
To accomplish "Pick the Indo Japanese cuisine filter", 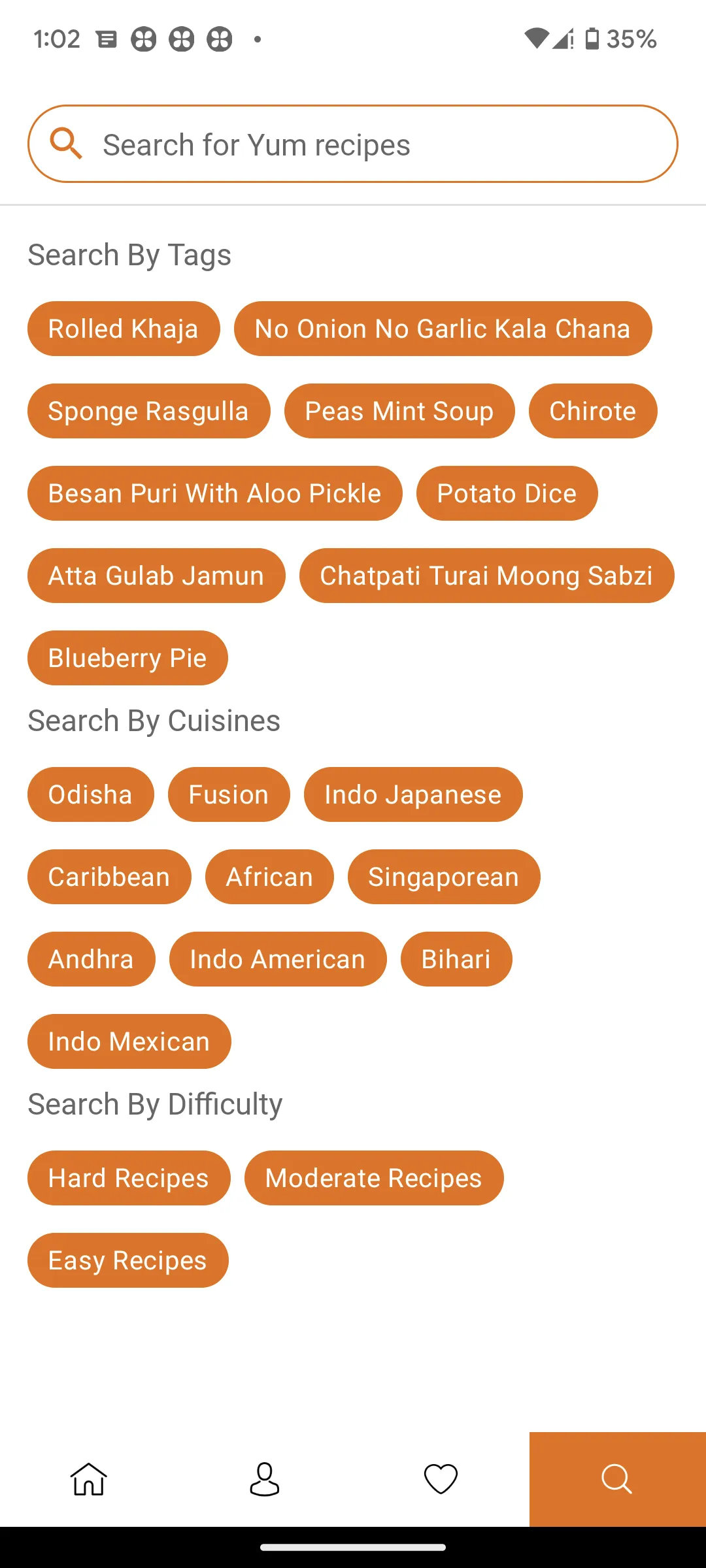I will tap(412, 794).
